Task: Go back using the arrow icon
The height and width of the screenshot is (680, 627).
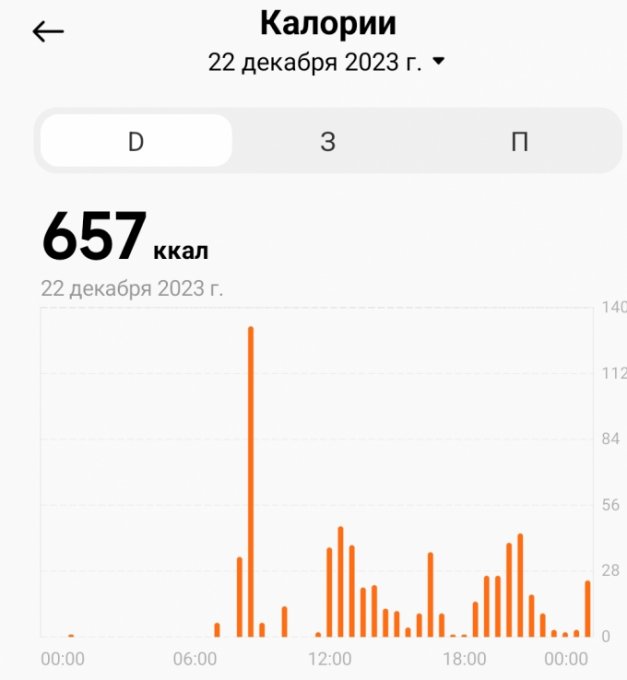Action: 48,32
